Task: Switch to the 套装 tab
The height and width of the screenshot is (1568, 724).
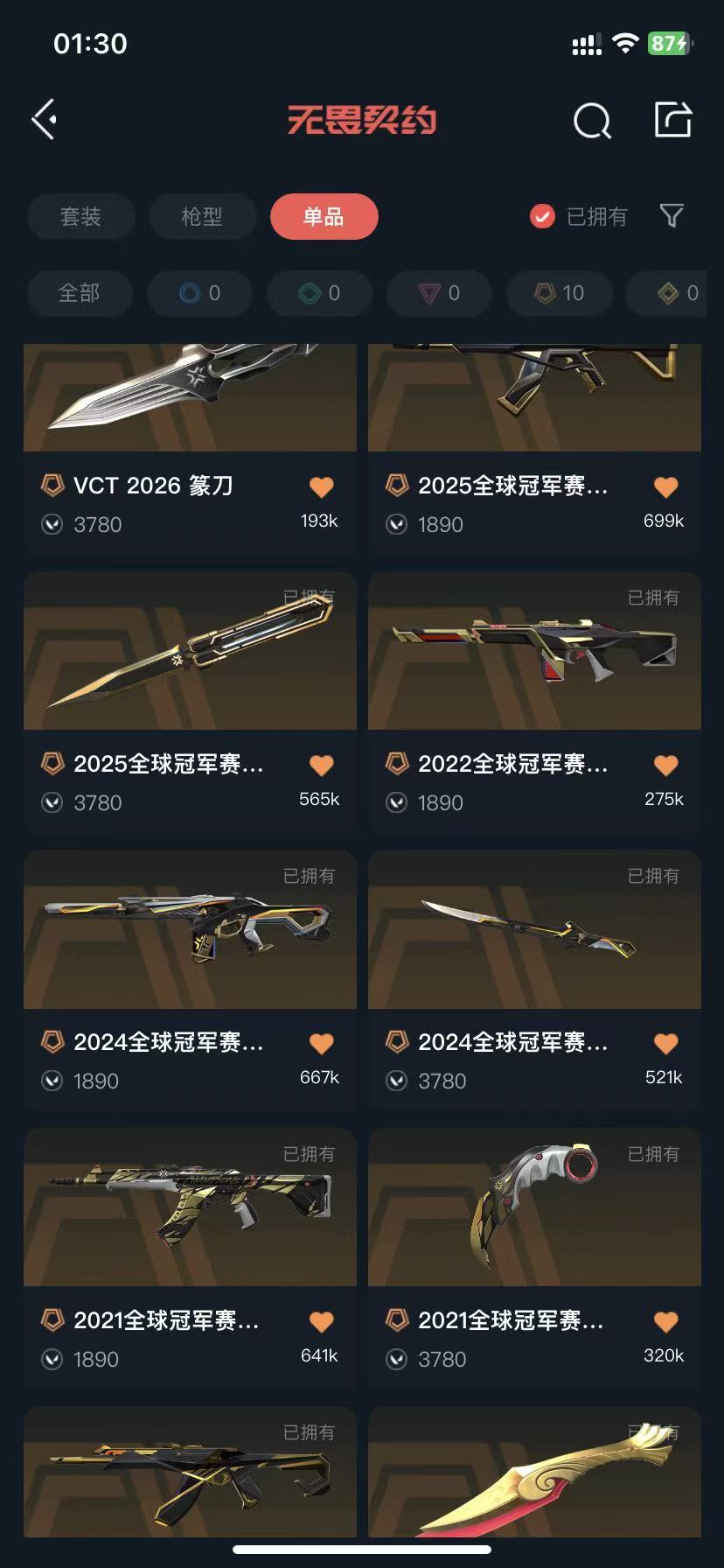Action: (80, 216)
